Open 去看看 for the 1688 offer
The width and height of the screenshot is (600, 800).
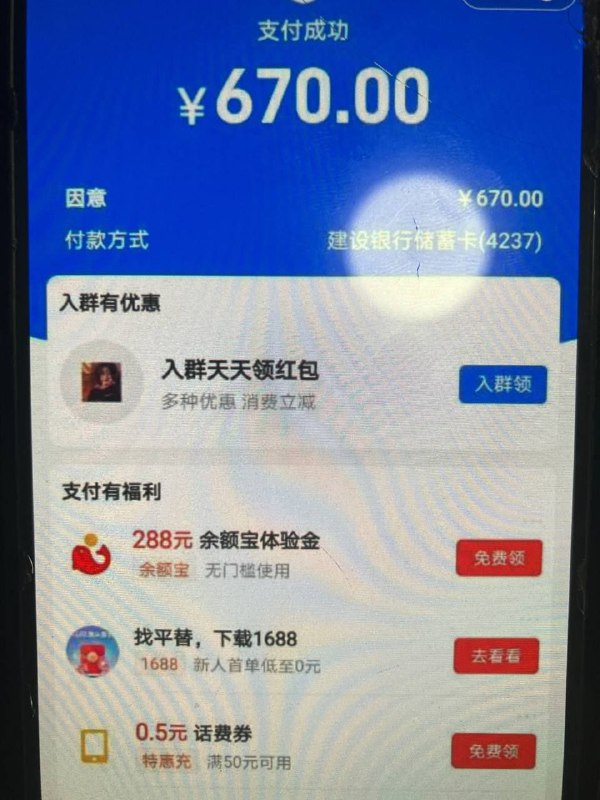point(496,656)
